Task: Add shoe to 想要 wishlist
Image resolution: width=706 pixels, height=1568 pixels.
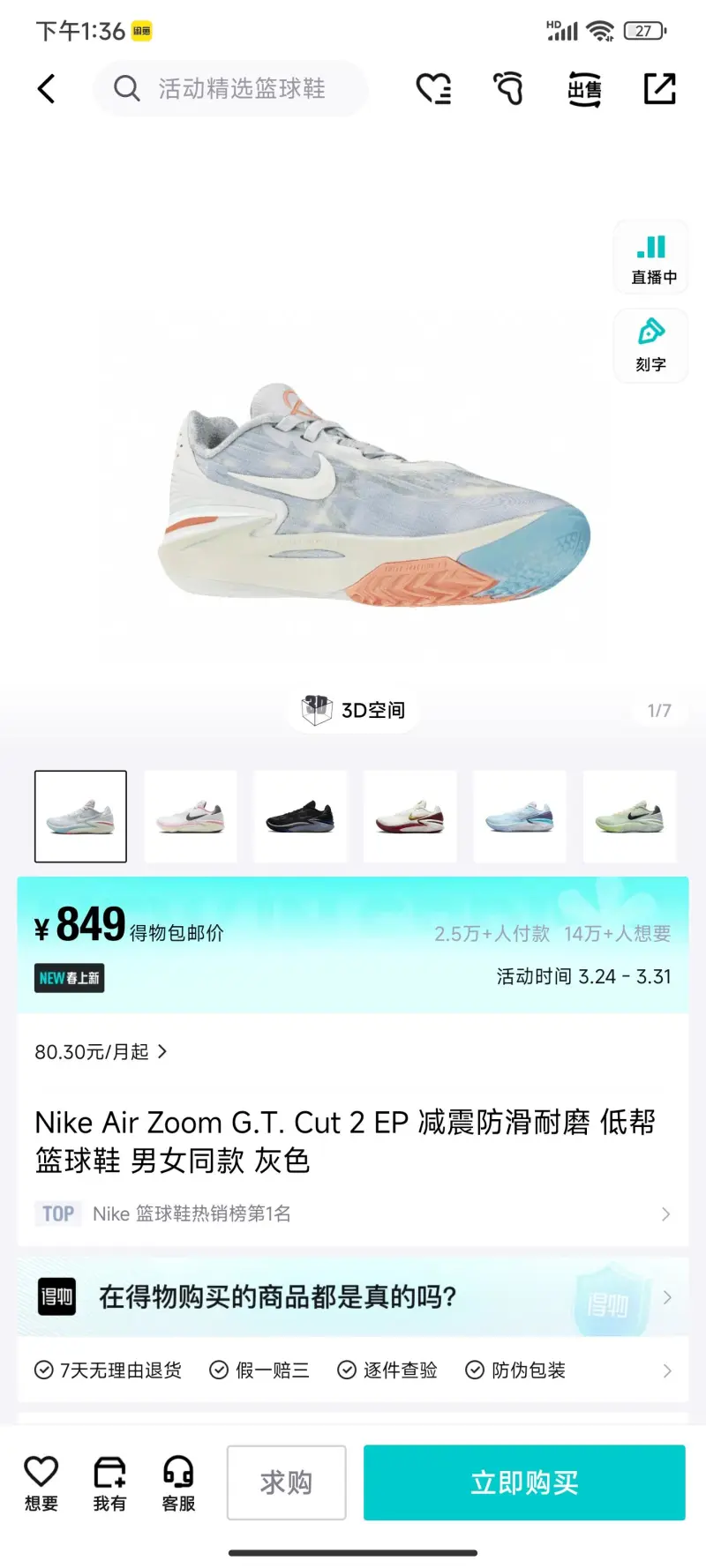Action: pyautogui.click(x=41, y=1482)
